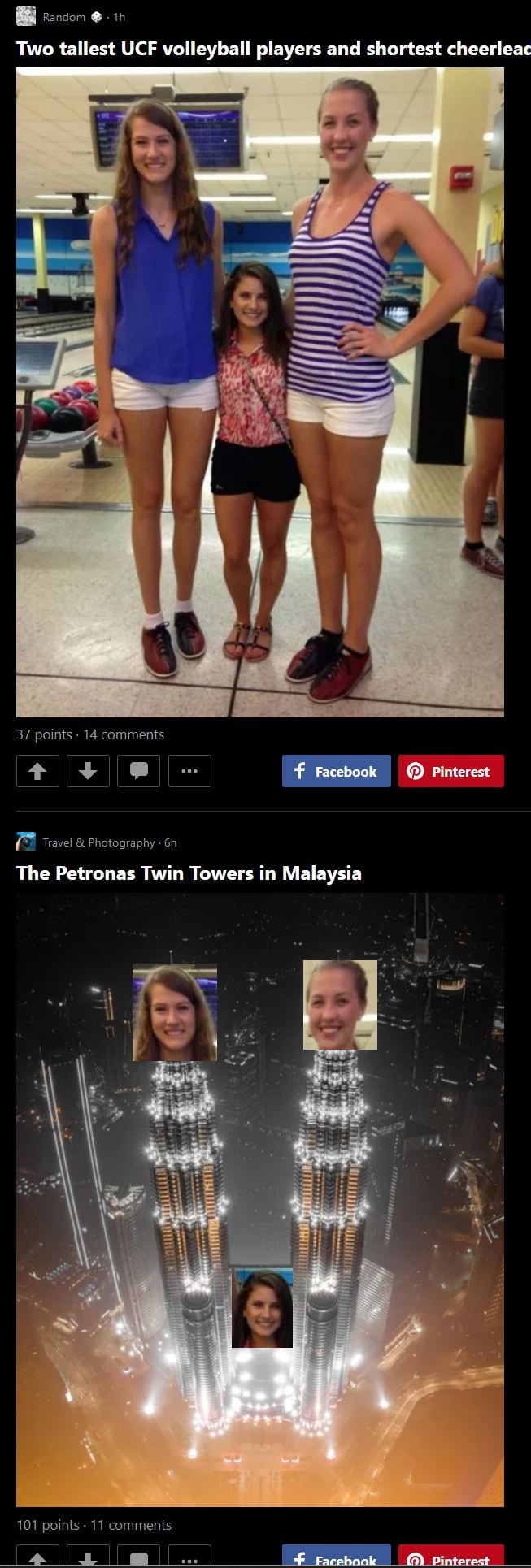Open the tall volleyball players photo
This screenshot has width=531, height=1568.
coord(259,392)
